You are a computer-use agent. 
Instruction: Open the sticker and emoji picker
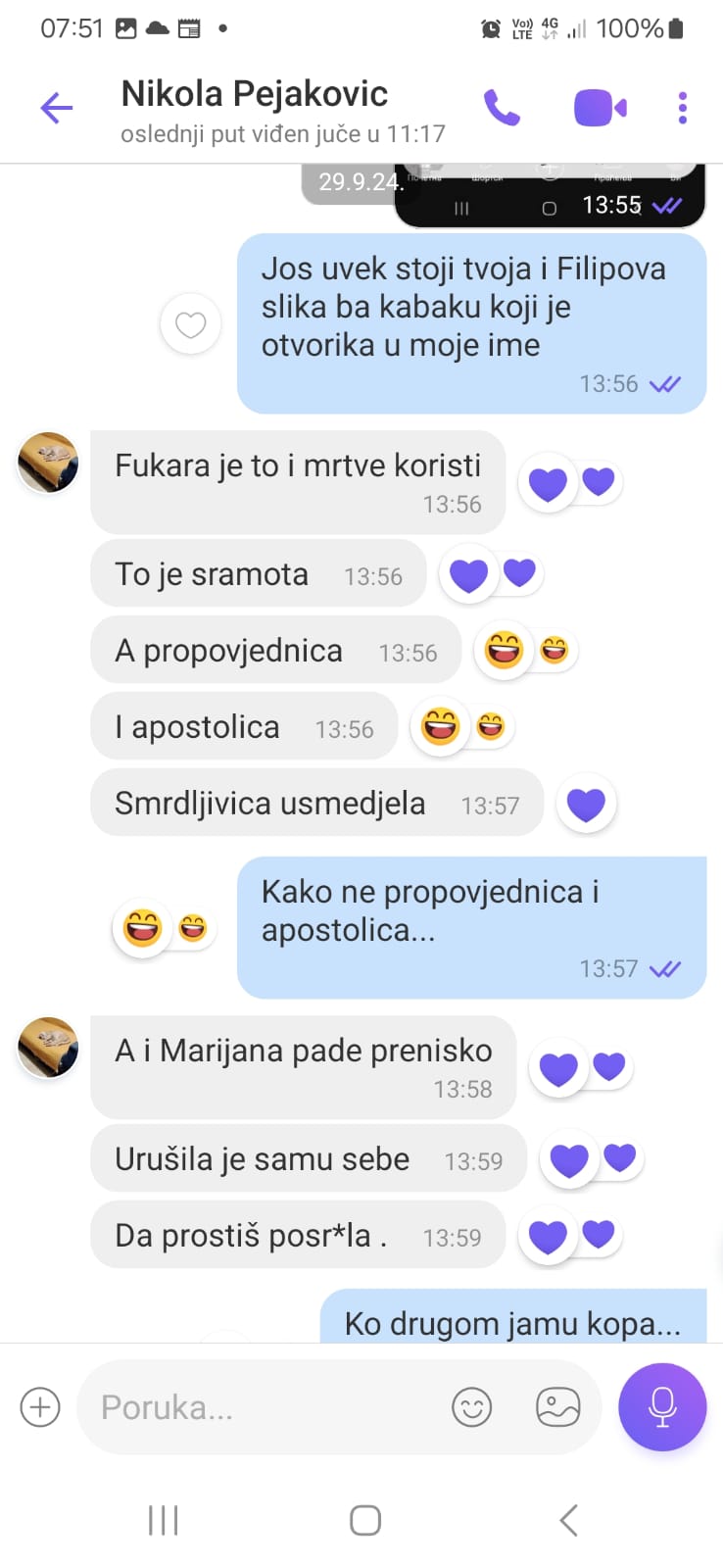(471, 1407)
